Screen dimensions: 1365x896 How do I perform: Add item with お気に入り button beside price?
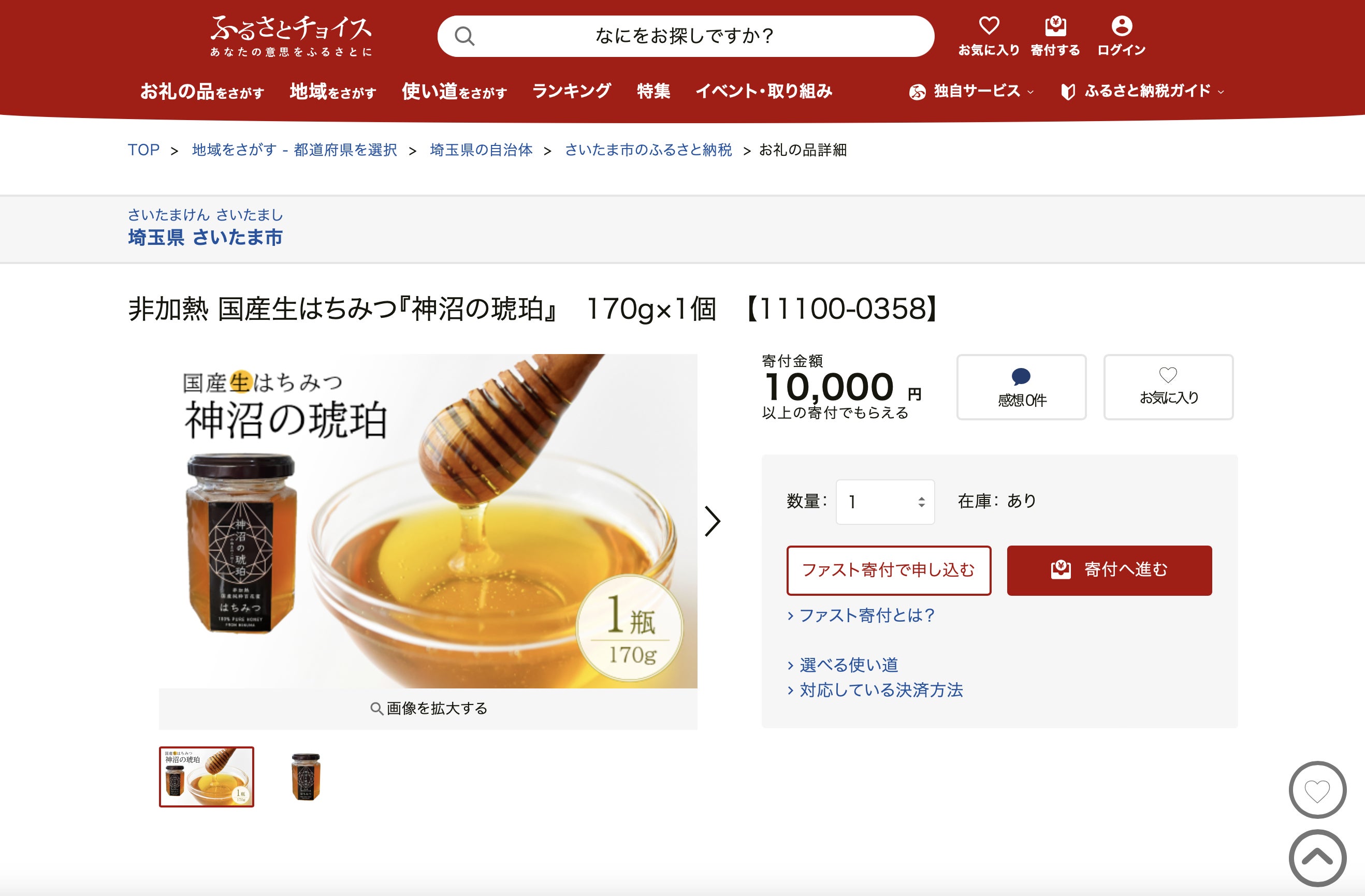(1168, 387)
